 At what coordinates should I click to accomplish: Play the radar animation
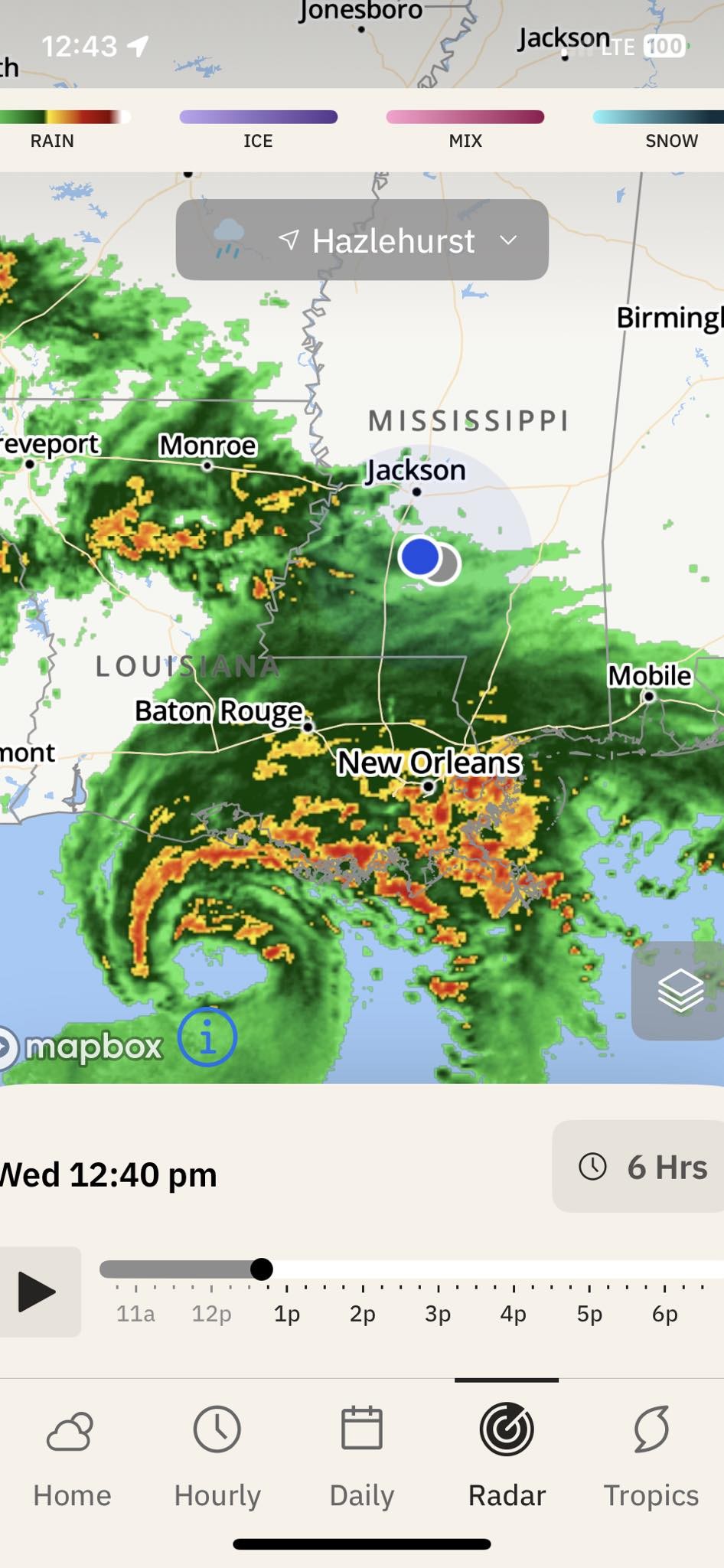[x=38, y=1292]
